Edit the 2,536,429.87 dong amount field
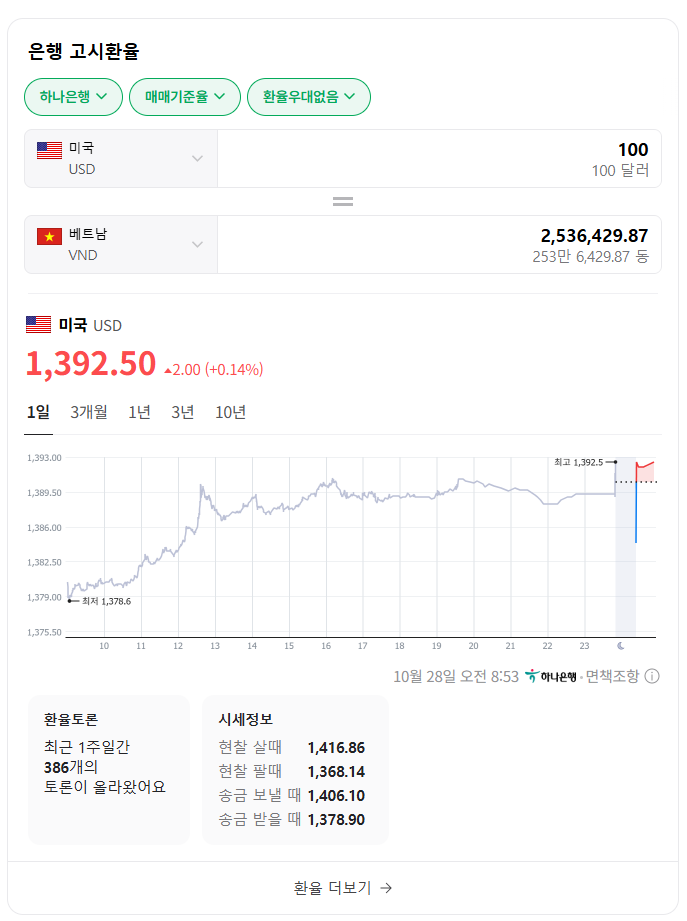The height and width of the screenshot is (921, 687). point(440,244)
